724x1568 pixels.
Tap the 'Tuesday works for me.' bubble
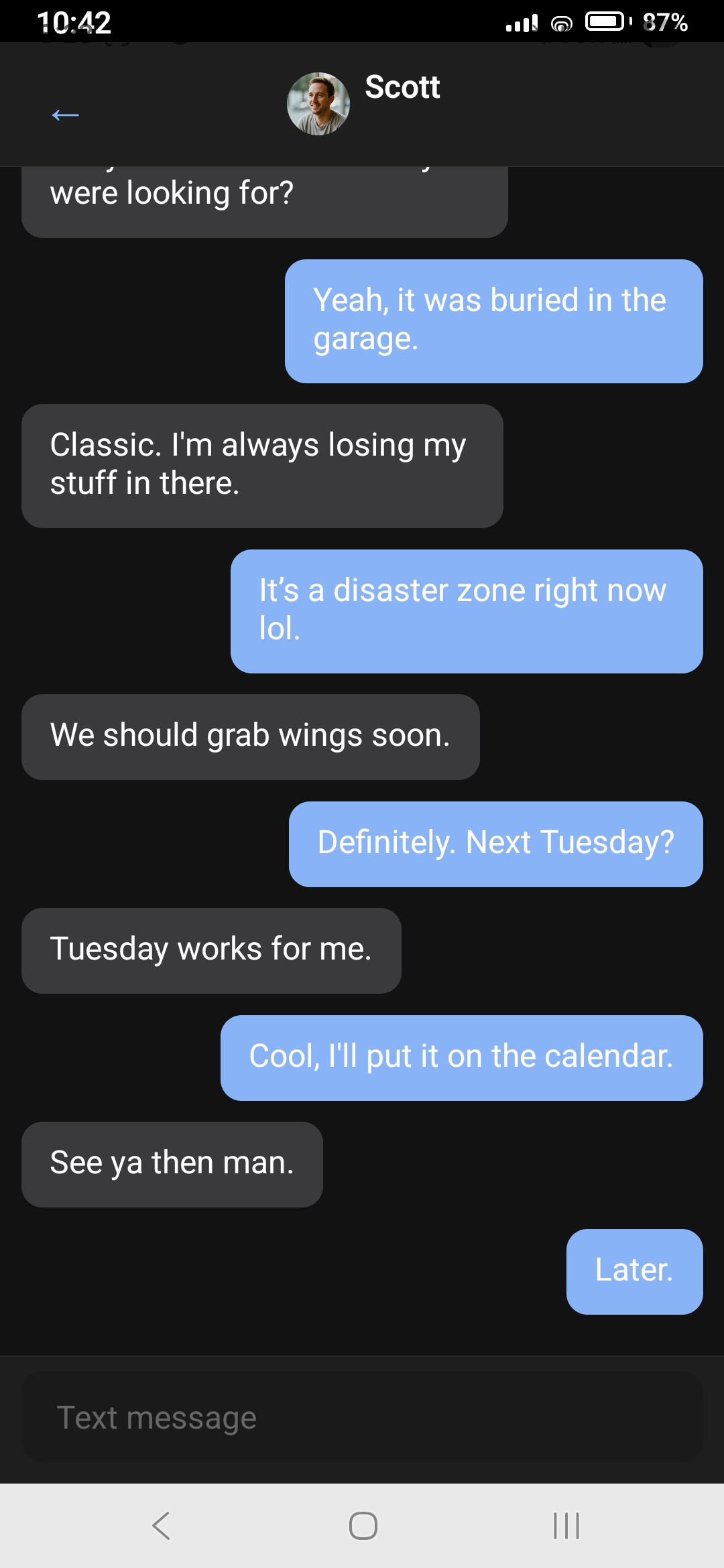tap(211, 950)
